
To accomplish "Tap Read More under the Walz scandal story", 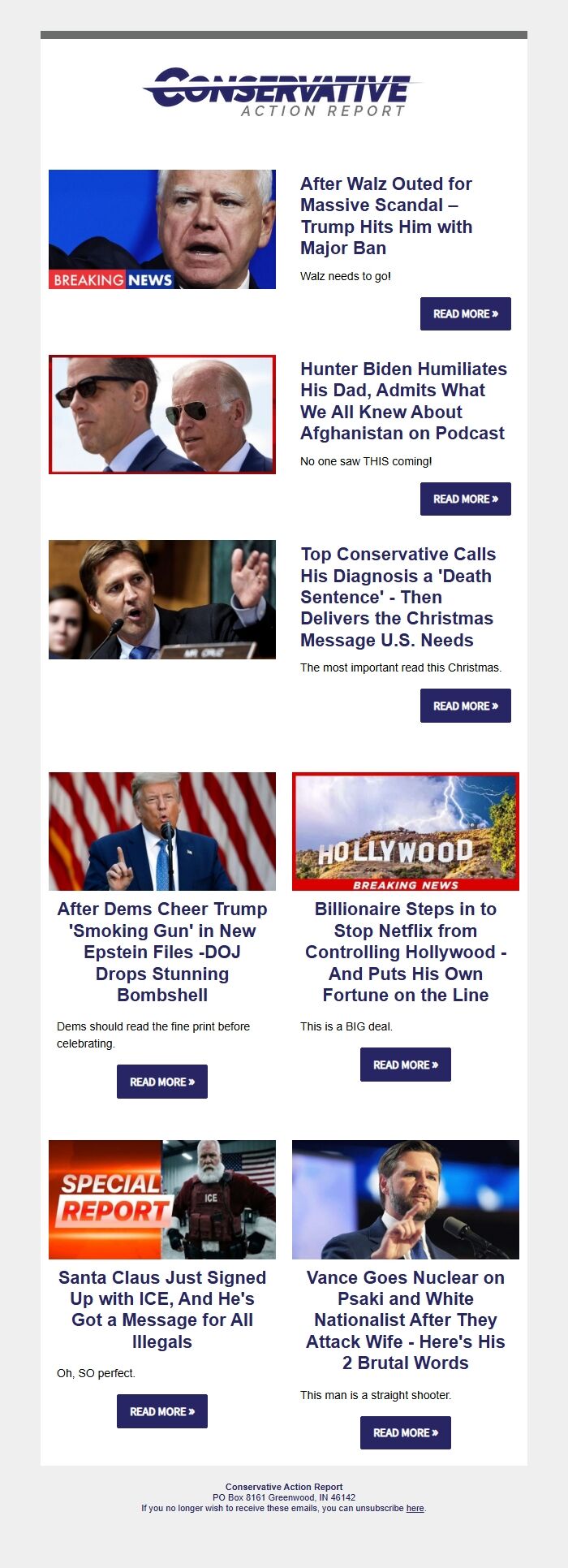I will click(465, 313).
